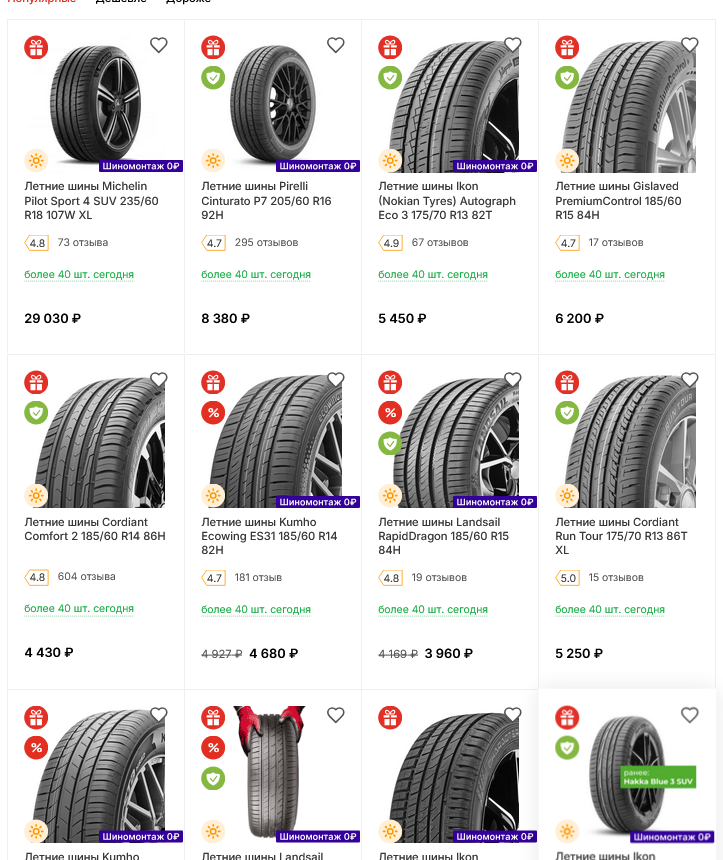Image resolution: width=723 pixels, height=860 pixels.
Task: View Ikon Autograph Eco 3 175/70 R13 details
Action: [447, 201]
